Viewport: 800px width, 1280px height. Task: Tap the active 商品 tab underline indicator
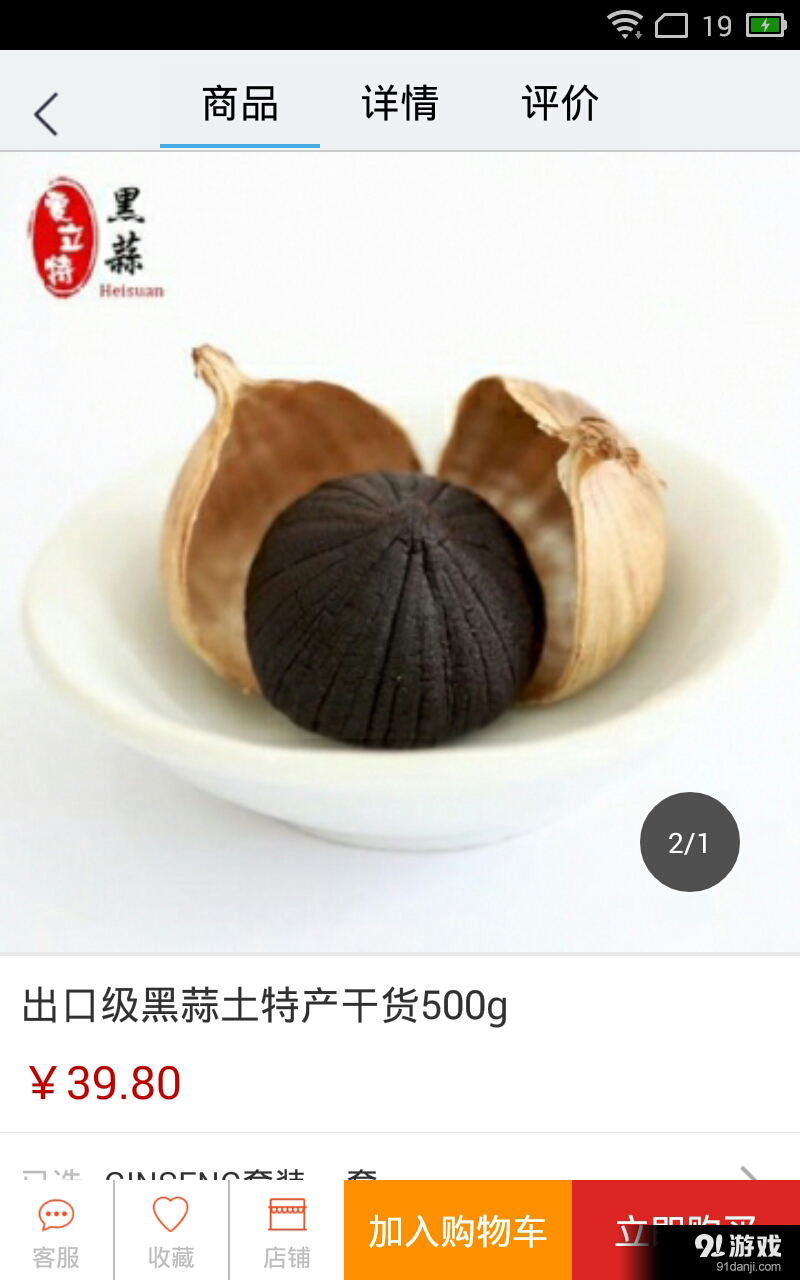(239, 143)
